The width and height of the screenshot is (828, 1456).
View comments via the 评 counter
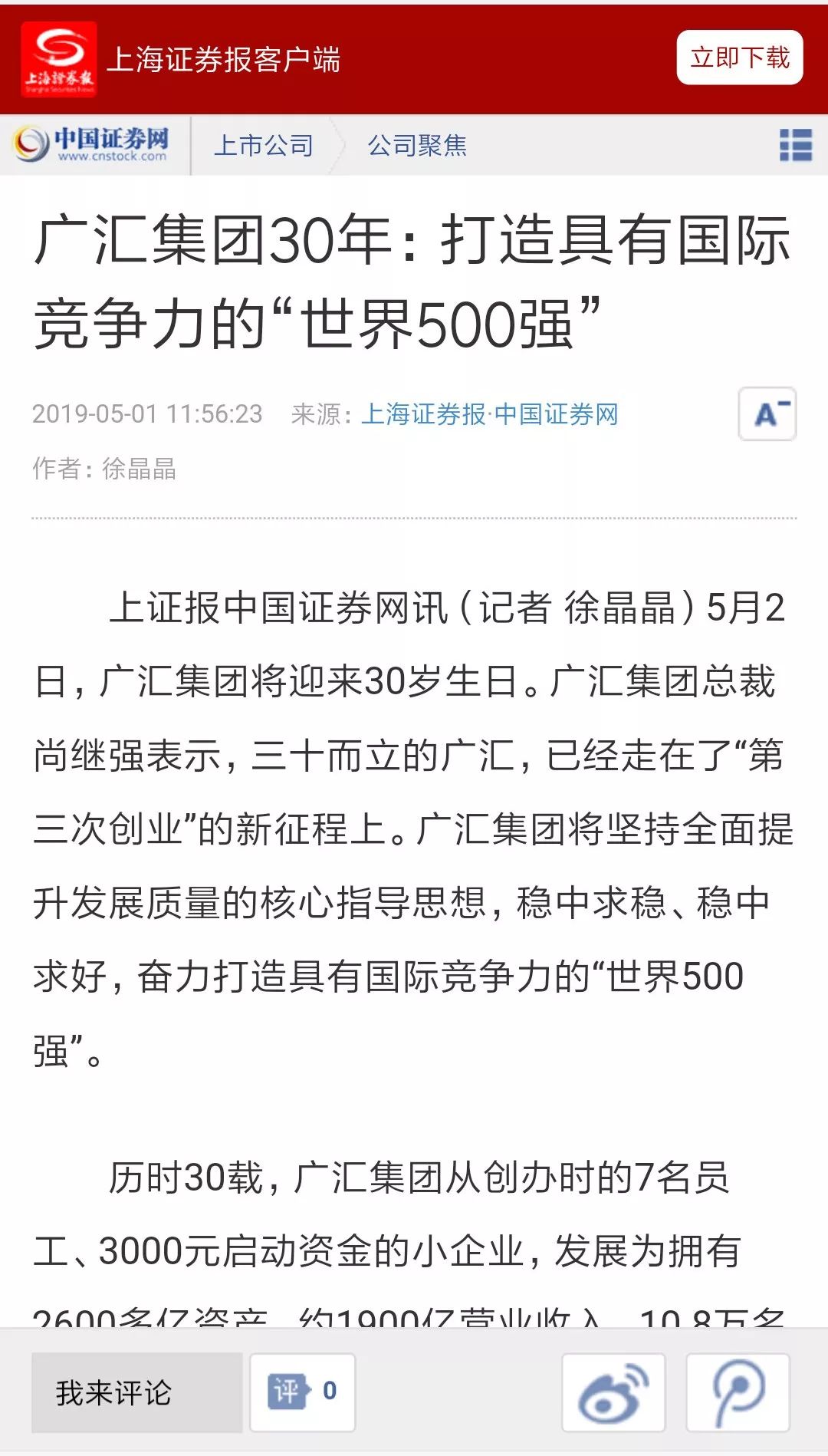click(303, 1392)
